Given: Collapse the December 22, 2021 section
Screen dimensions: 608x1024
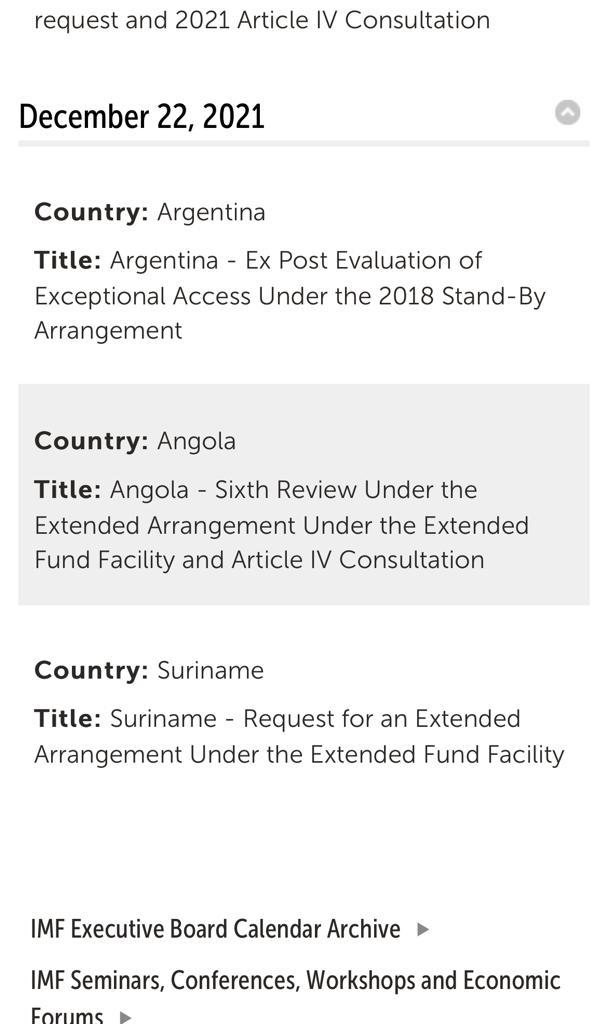Looking at the screenshot, I should tap(567, 113).
